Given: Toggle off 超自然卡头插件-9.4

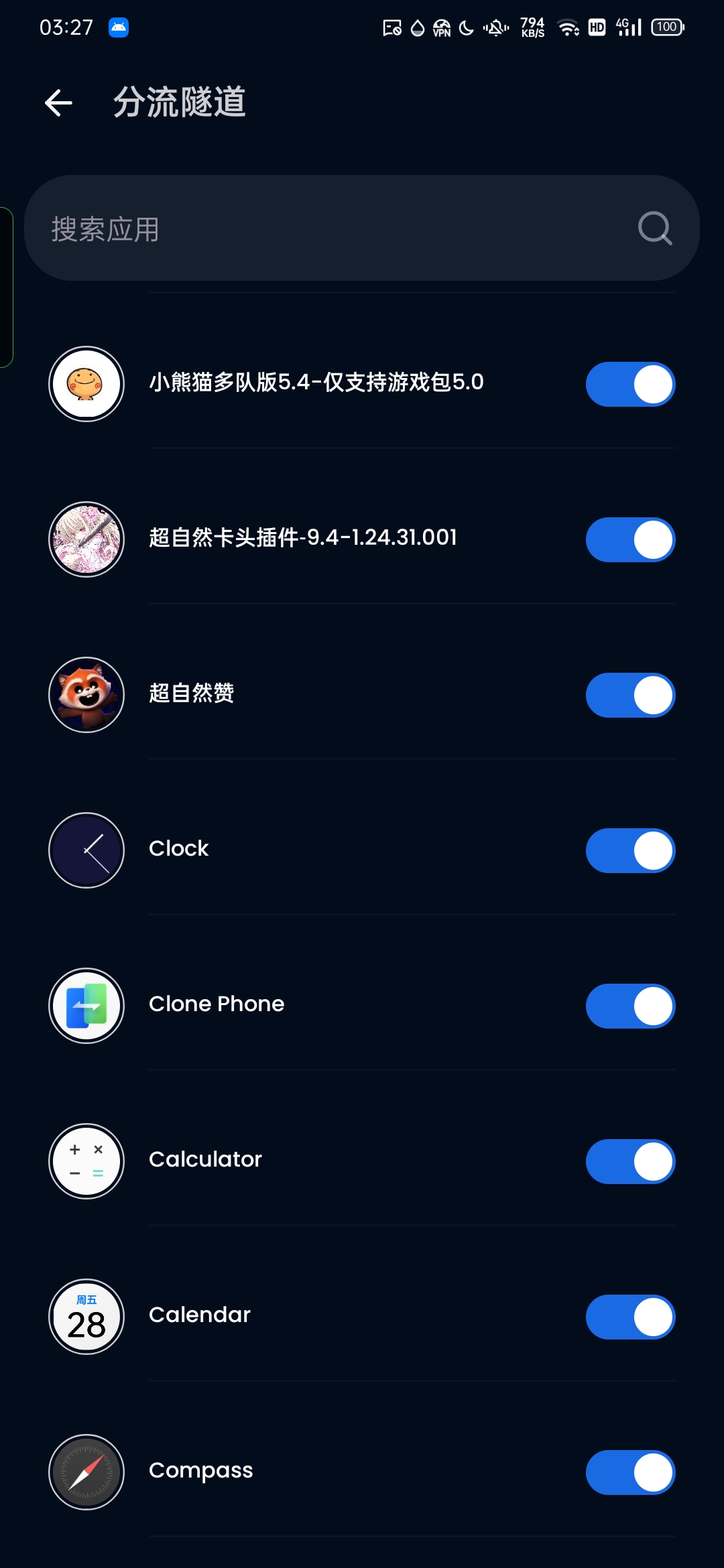Looking at the screenshot, I should (629, 539).
